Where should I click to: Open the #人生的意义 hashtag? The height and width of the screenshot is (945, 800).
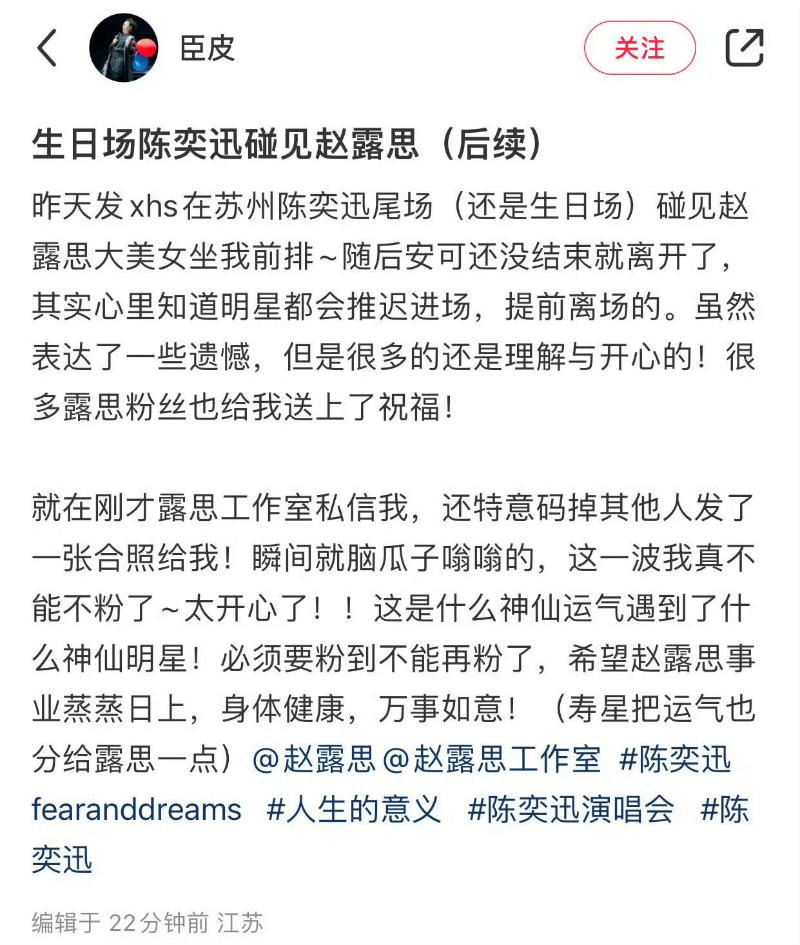tap(354, 809)
